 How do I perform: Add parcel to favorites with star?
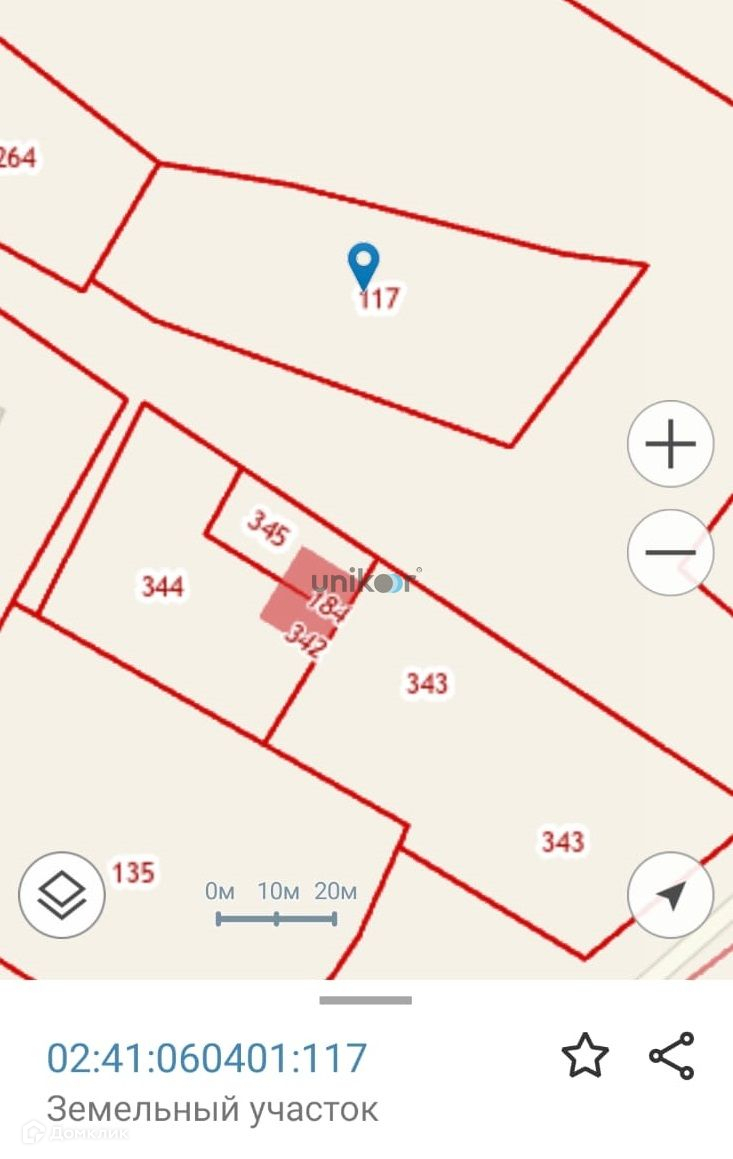click(584, 1056)
